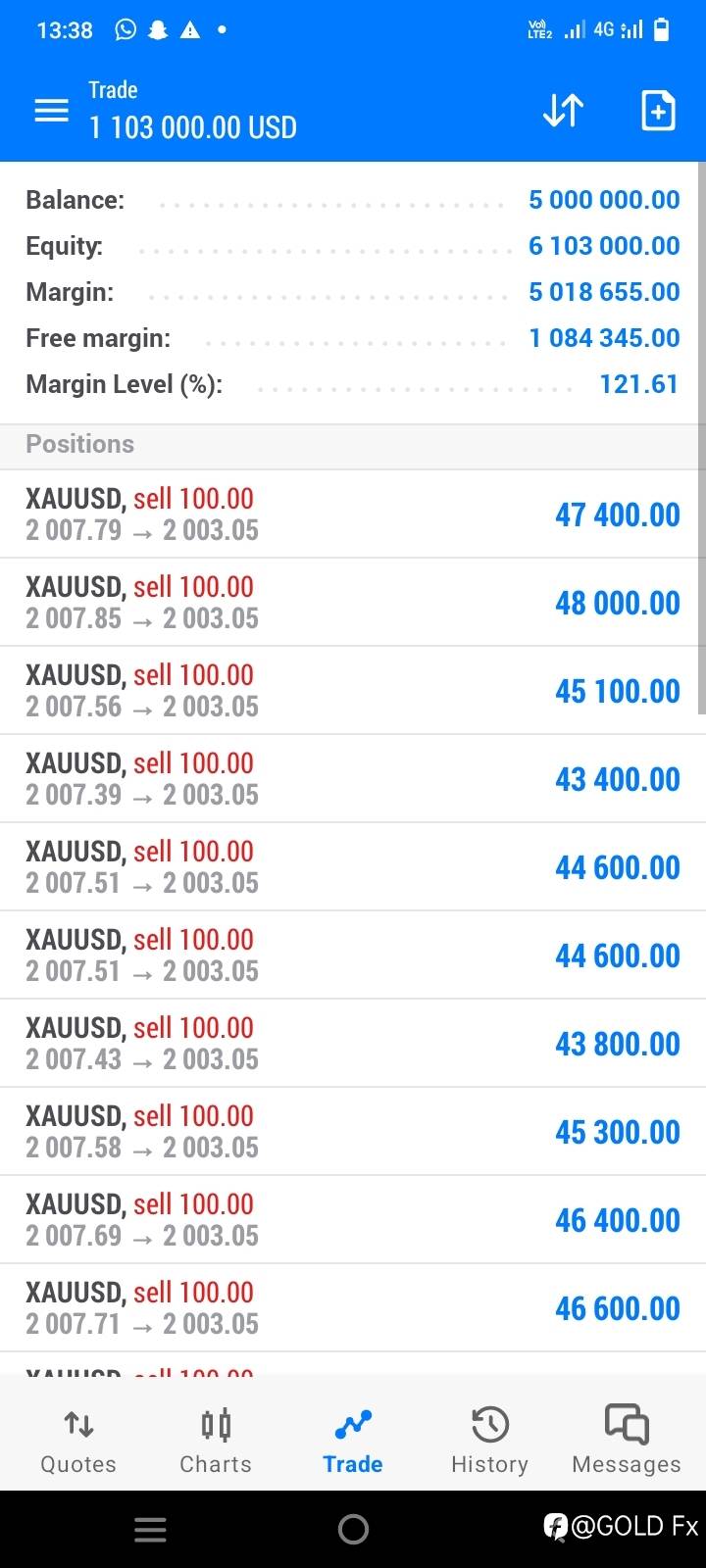
Task: Open the XAUUSD position opened at 2 007.85
Action: (x=353, y=603)
